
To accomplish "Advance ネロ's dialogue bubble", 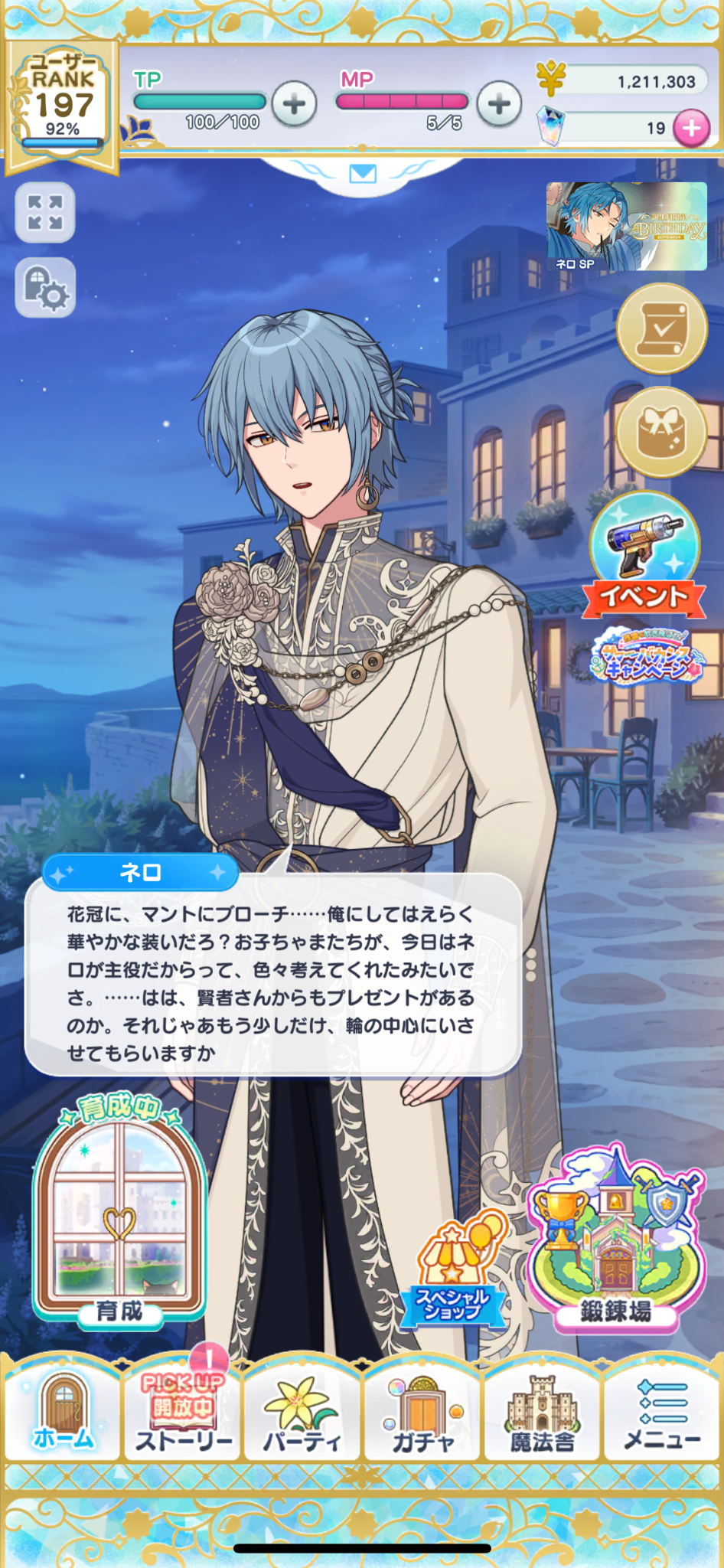I will 272,984.
